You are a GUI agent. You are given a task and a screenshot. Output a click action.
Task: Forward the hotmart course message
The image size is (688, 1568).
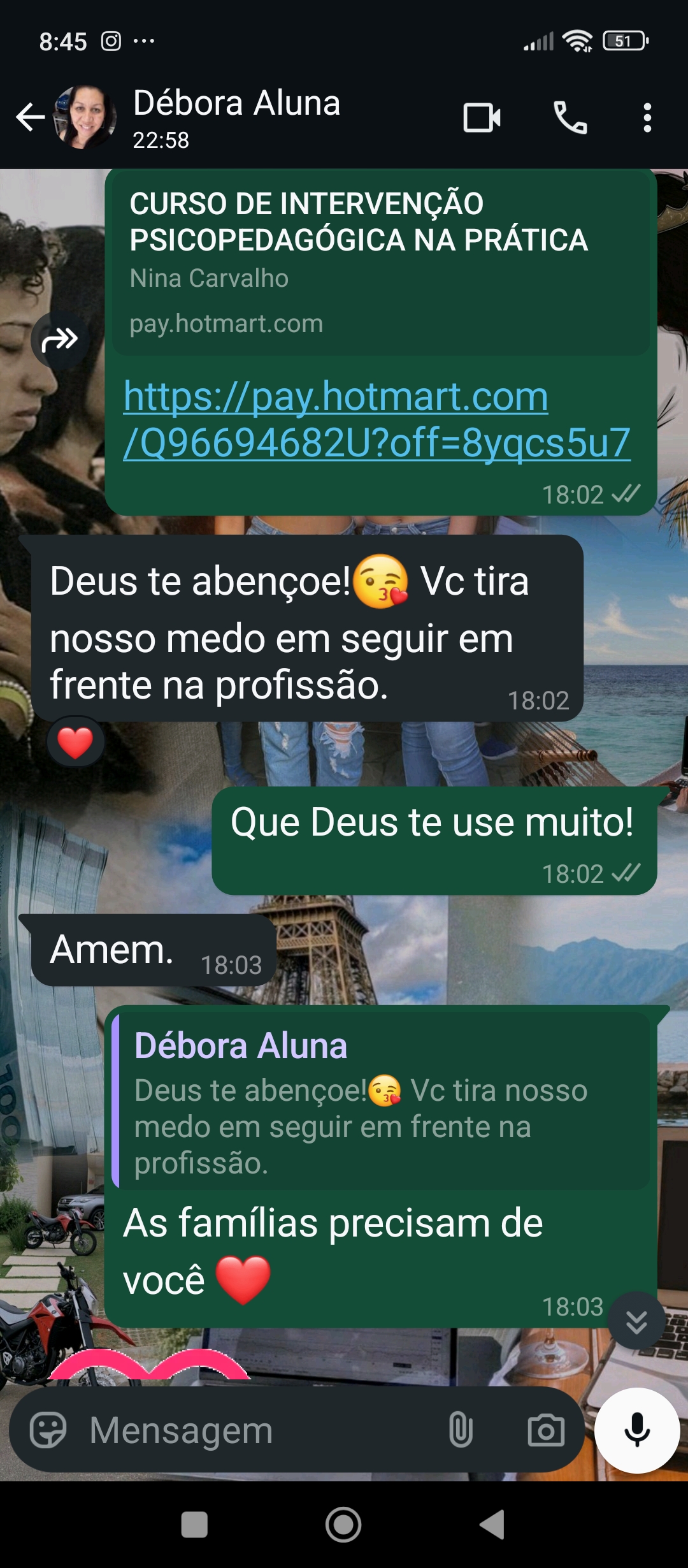point(60,340)
